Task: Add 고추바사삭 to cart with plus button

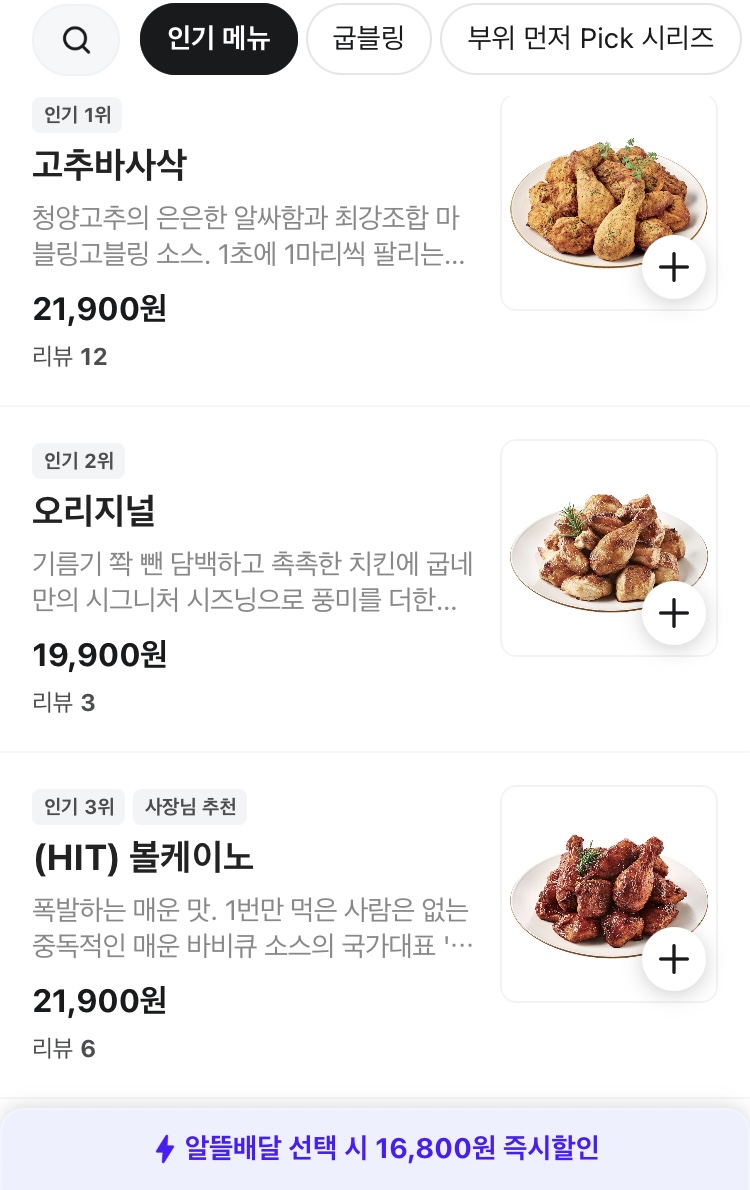Action: pyautogui.click(x=674, y=267)
